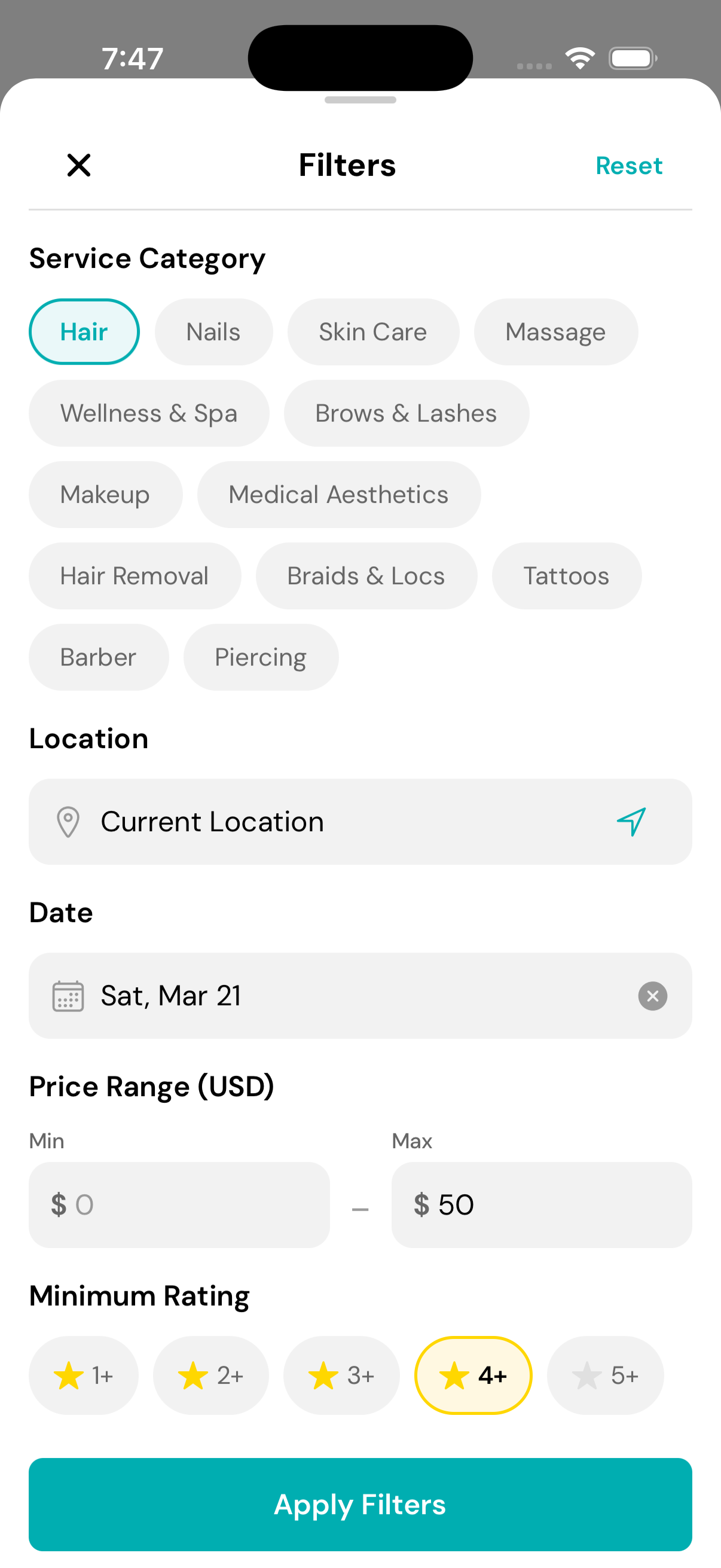Deselect the Hair category chip
Screen dimensions: 721x1568
click(x=84, y=332)
